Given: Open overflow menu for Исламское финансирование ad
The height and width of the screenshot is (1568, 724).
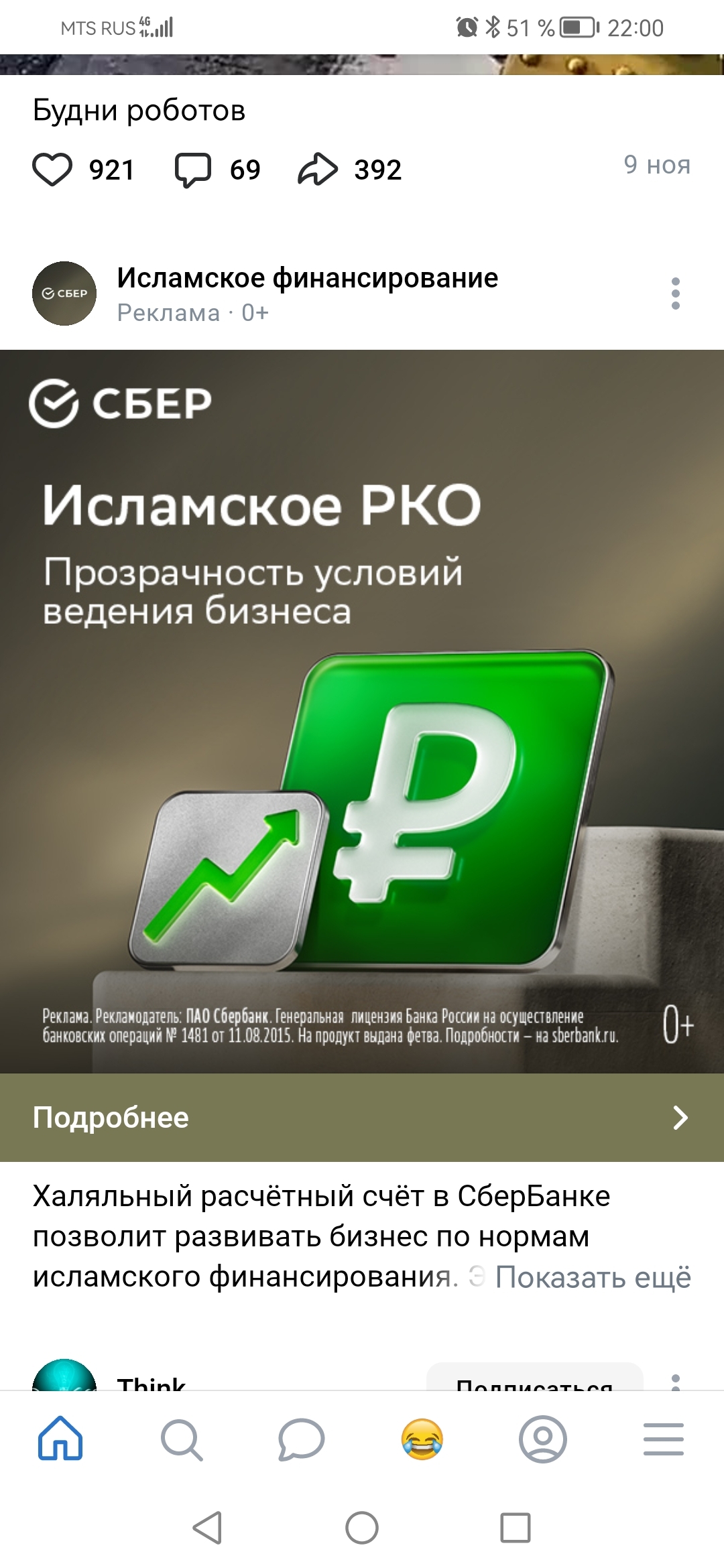Looking at the screenshot, I should point(675,293).
